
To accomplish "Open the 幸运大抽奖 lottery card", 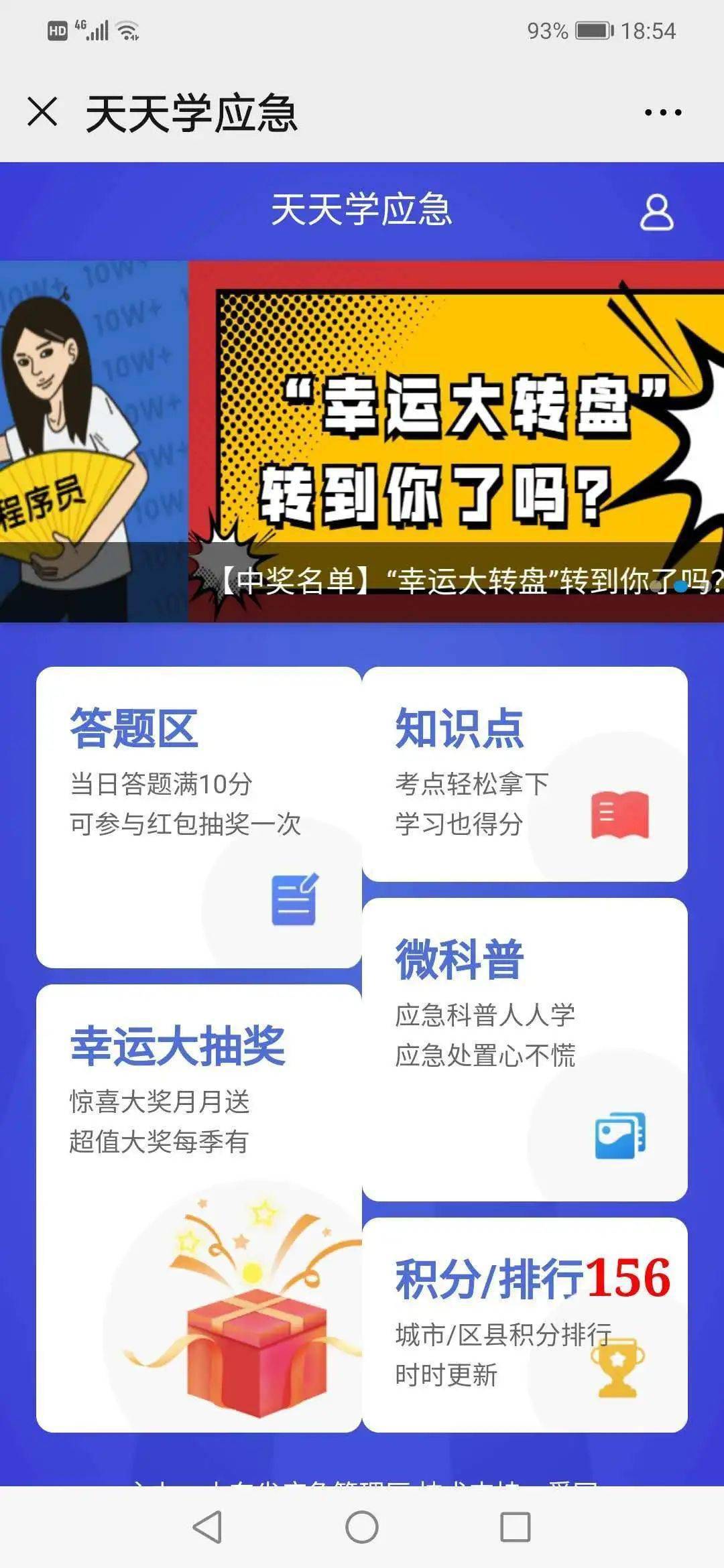I will [198, 1207].
